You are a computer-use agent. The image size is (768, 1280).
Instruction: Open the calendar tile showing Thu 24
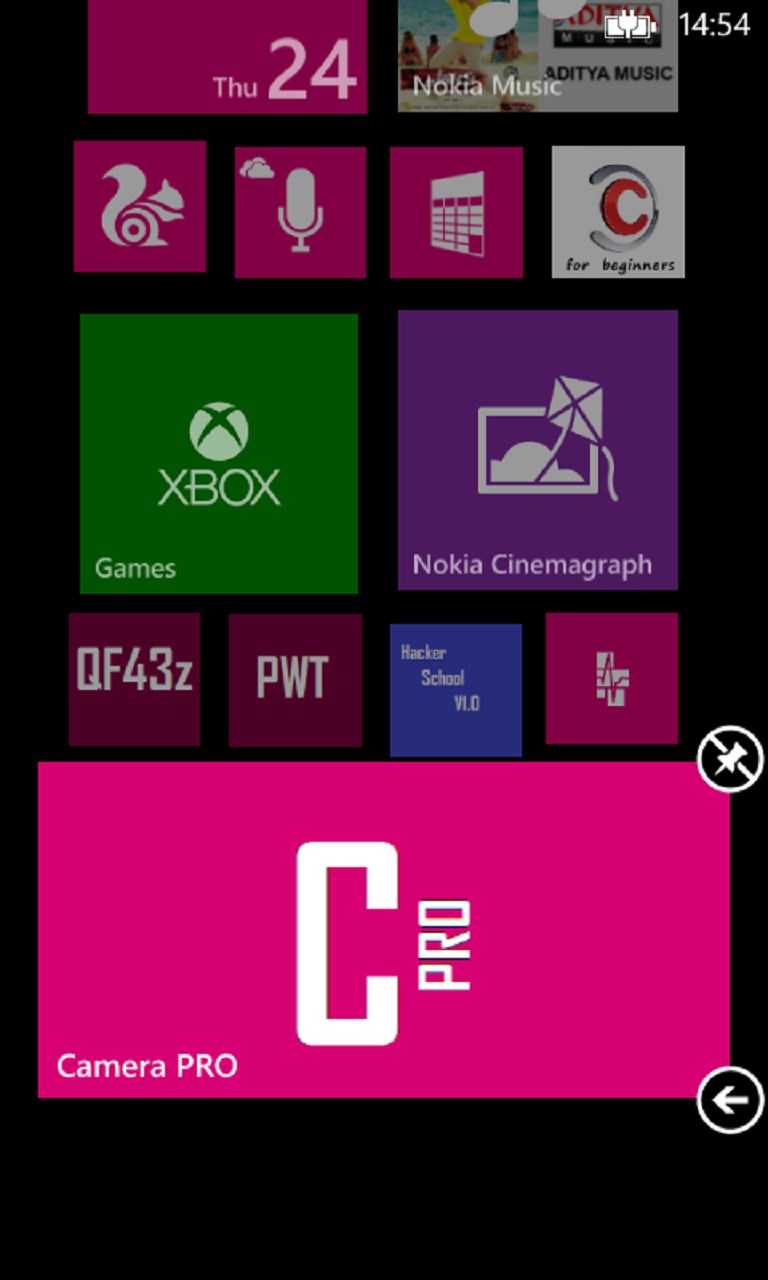pyautogui.click(x=228, y=56)
